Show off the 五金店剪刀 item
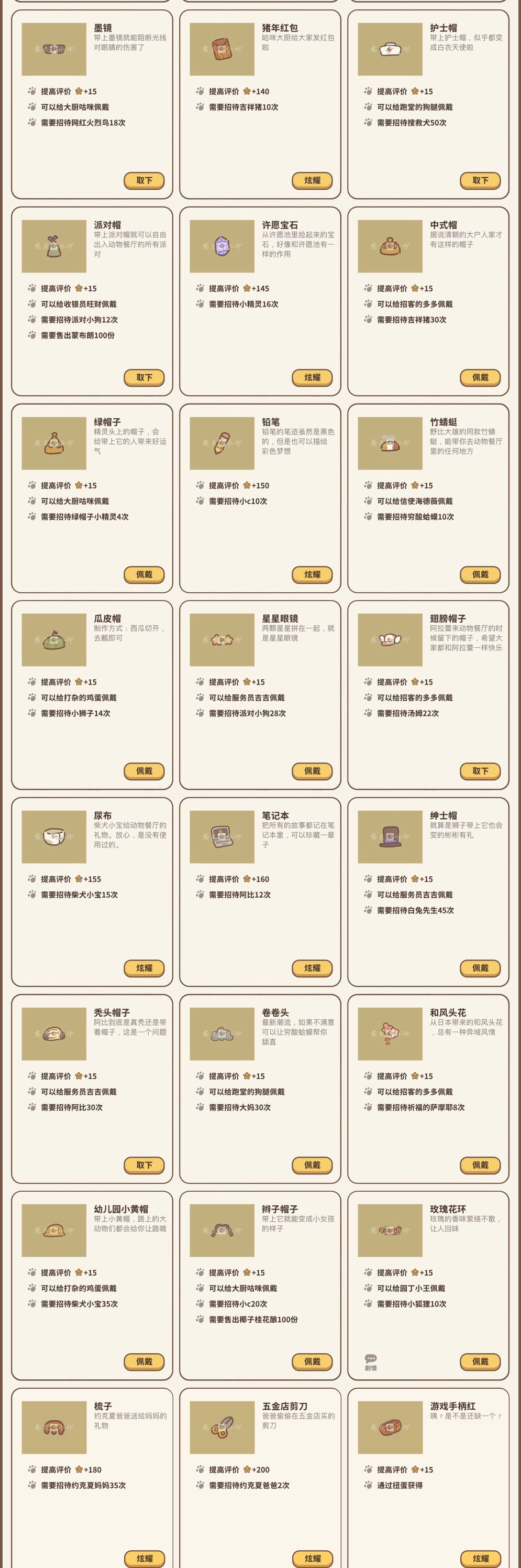521x1568 pixels. [312, 1558]
